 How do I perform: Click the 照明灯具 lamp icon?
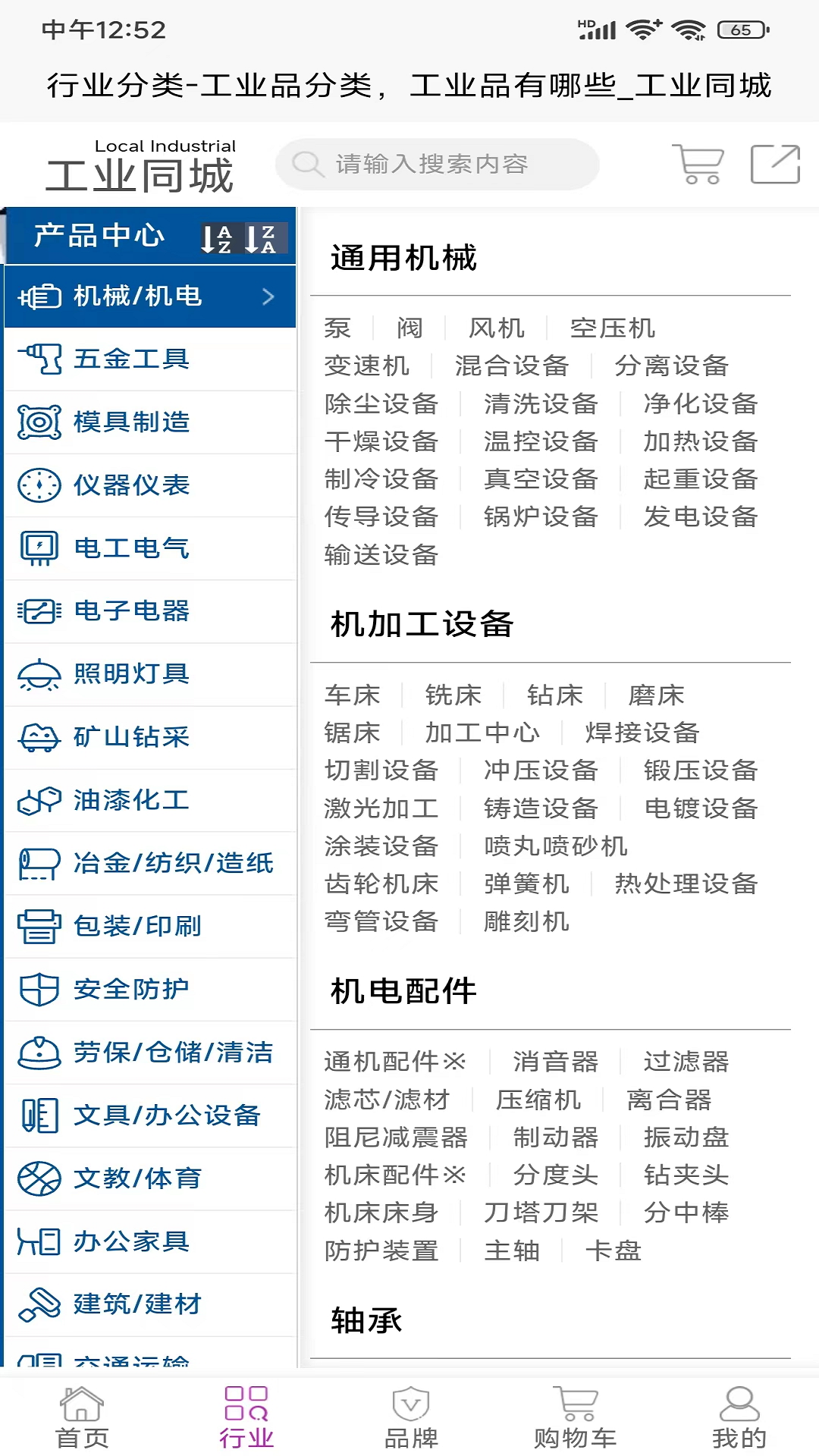coord(39,675)
